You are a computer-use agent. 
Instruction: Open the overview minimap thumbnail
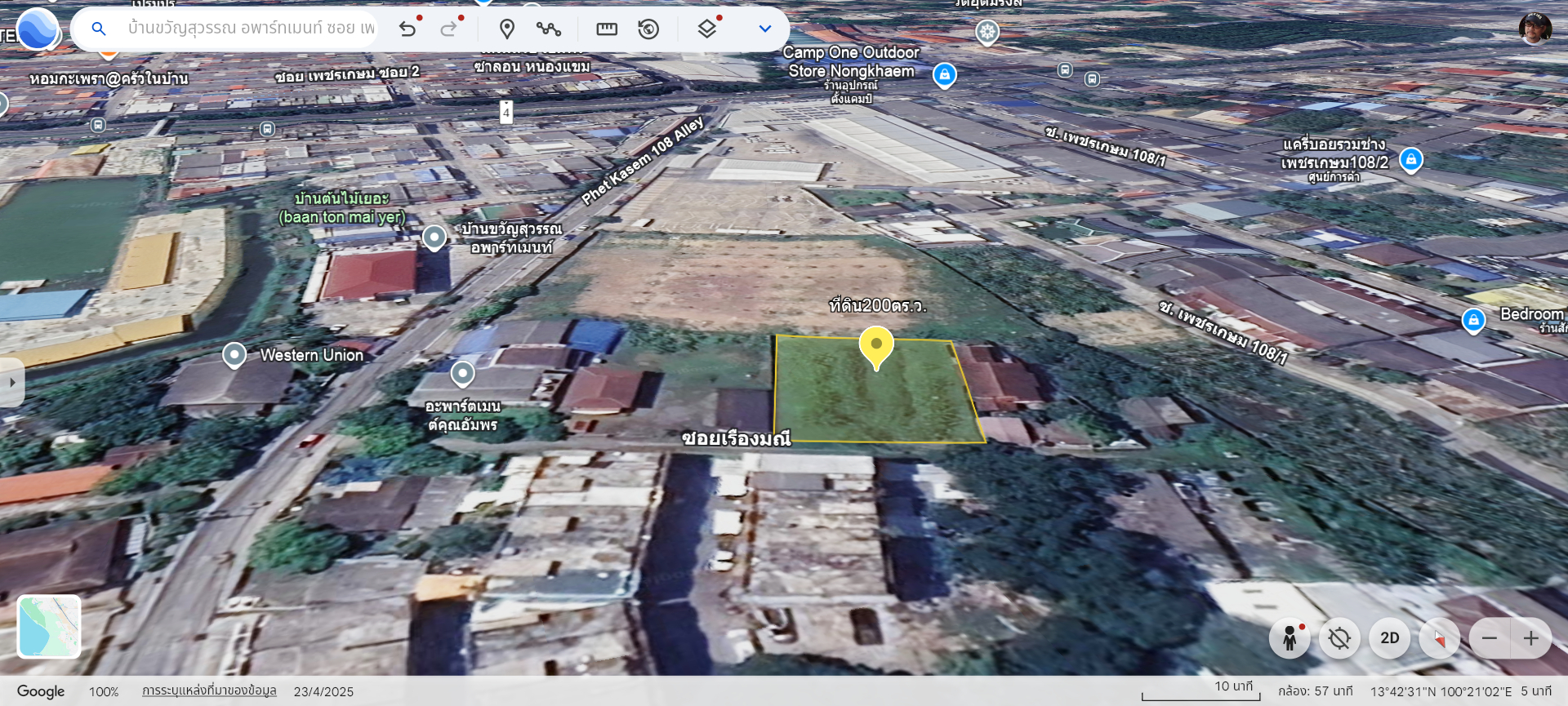point(49,627)
